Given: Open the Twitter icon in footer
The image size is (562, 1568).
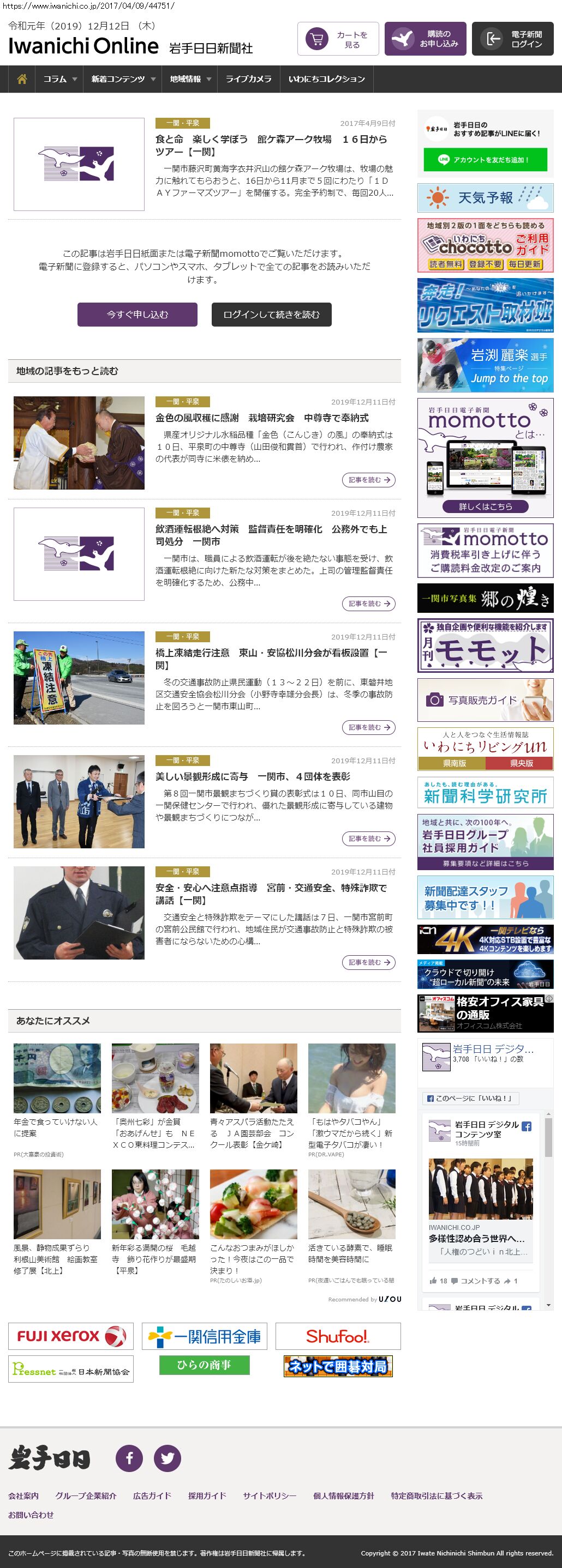Looking at the screenshot, I should coord(167,1458).
